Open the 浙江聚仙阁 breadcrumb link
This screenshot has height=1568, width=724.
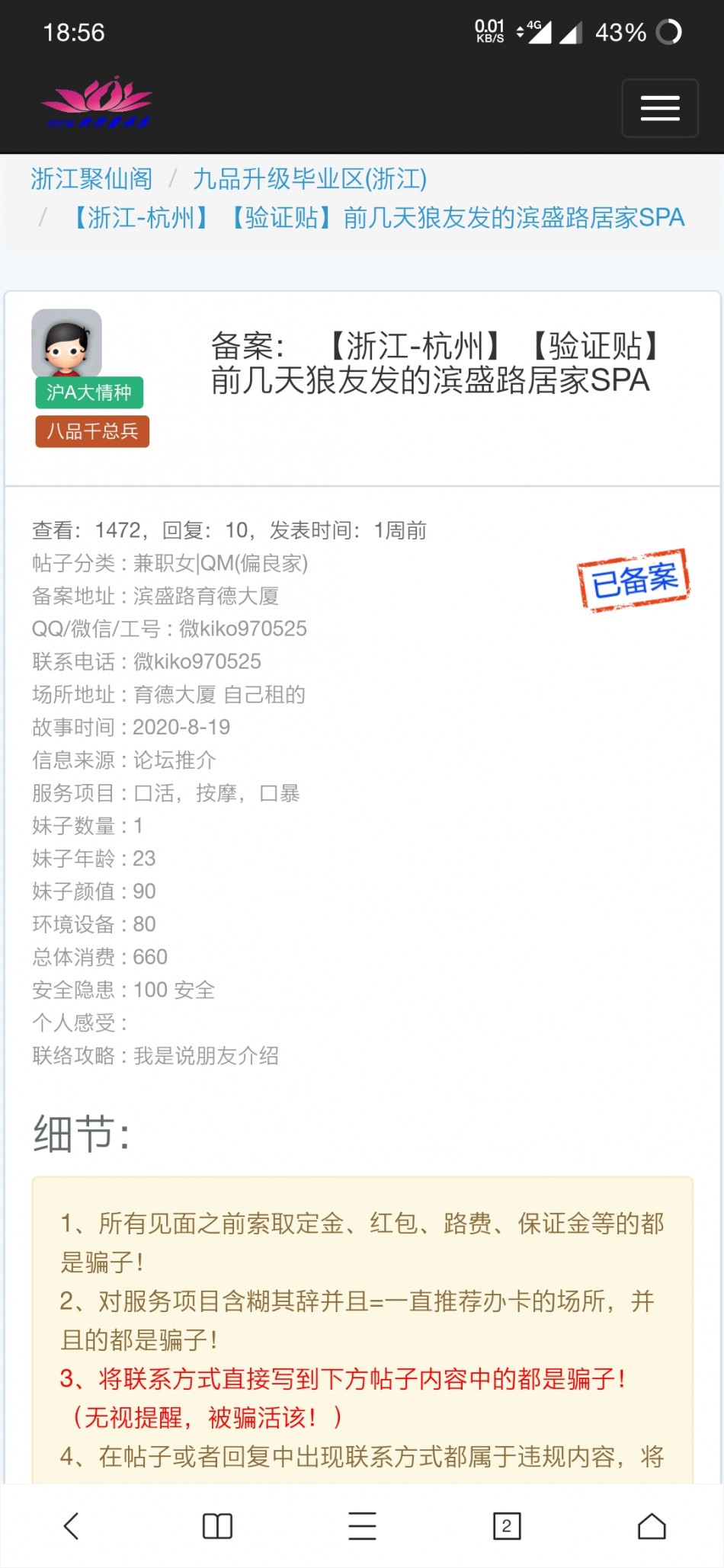[x=91, y=179]
